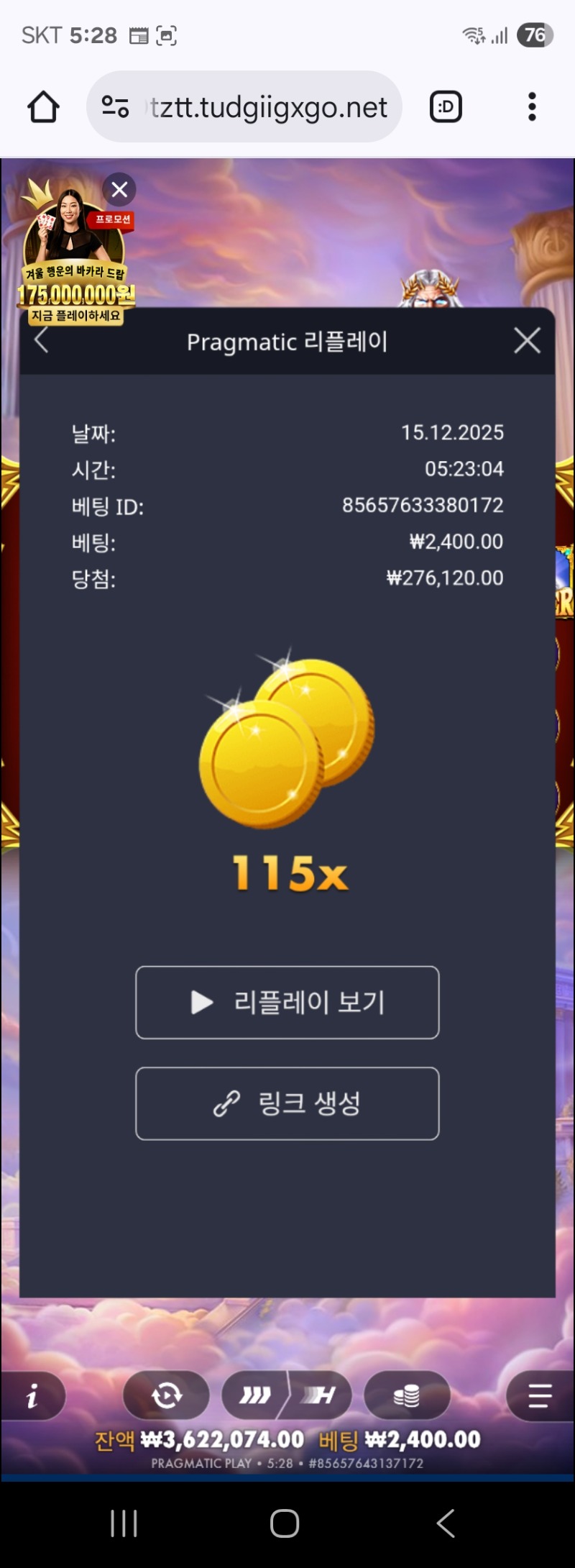Open the recent apps view

pyautogui.click(x=124, y=1523)
